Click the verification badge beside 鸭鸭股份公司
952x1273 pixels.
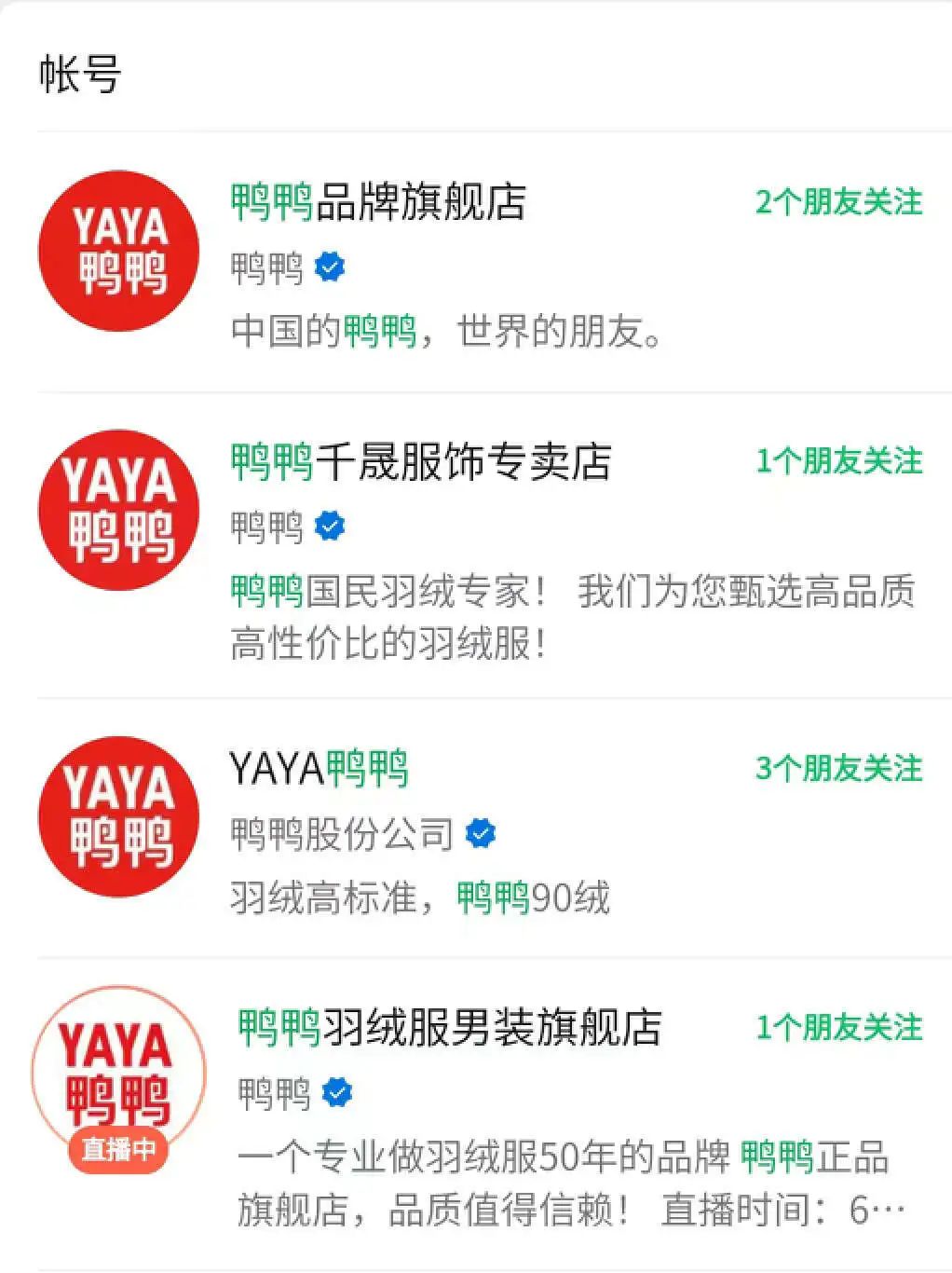click(x=480, y=834)
